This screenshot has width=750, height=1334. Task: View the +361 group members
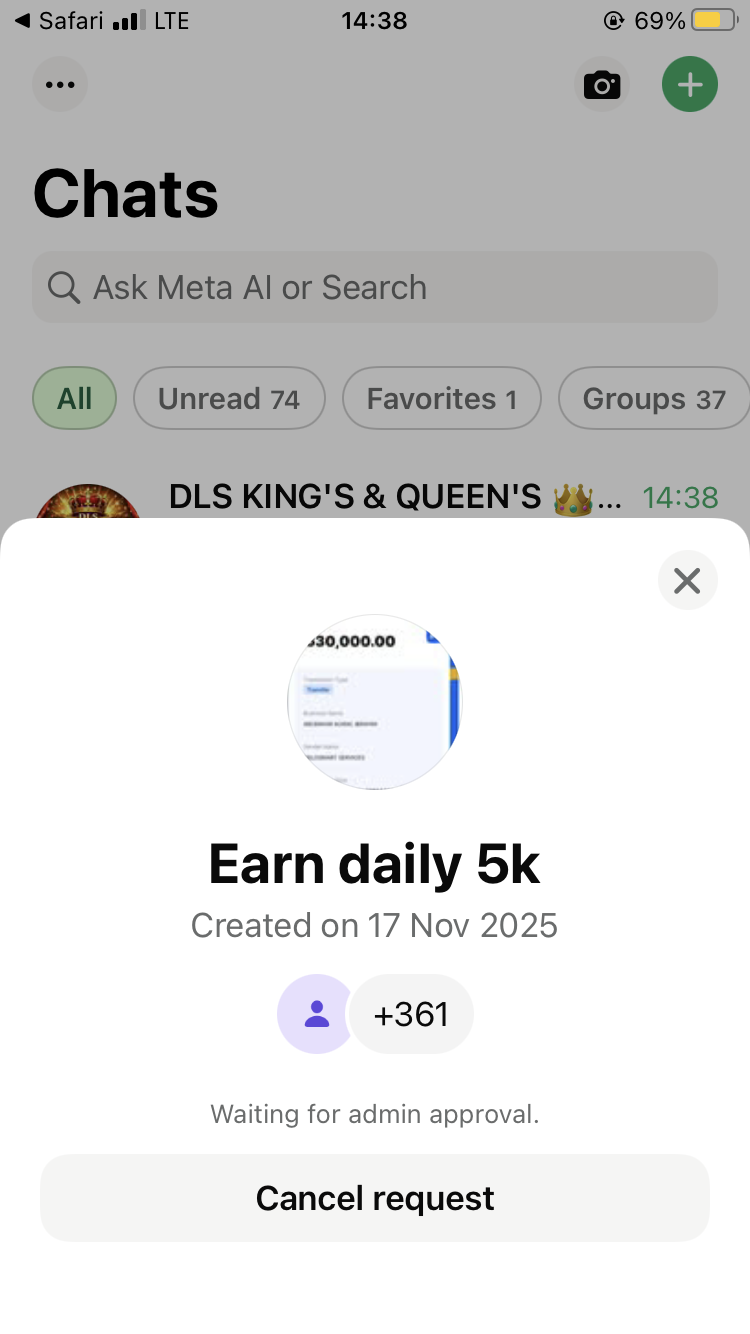click(x=411, y=1014)
